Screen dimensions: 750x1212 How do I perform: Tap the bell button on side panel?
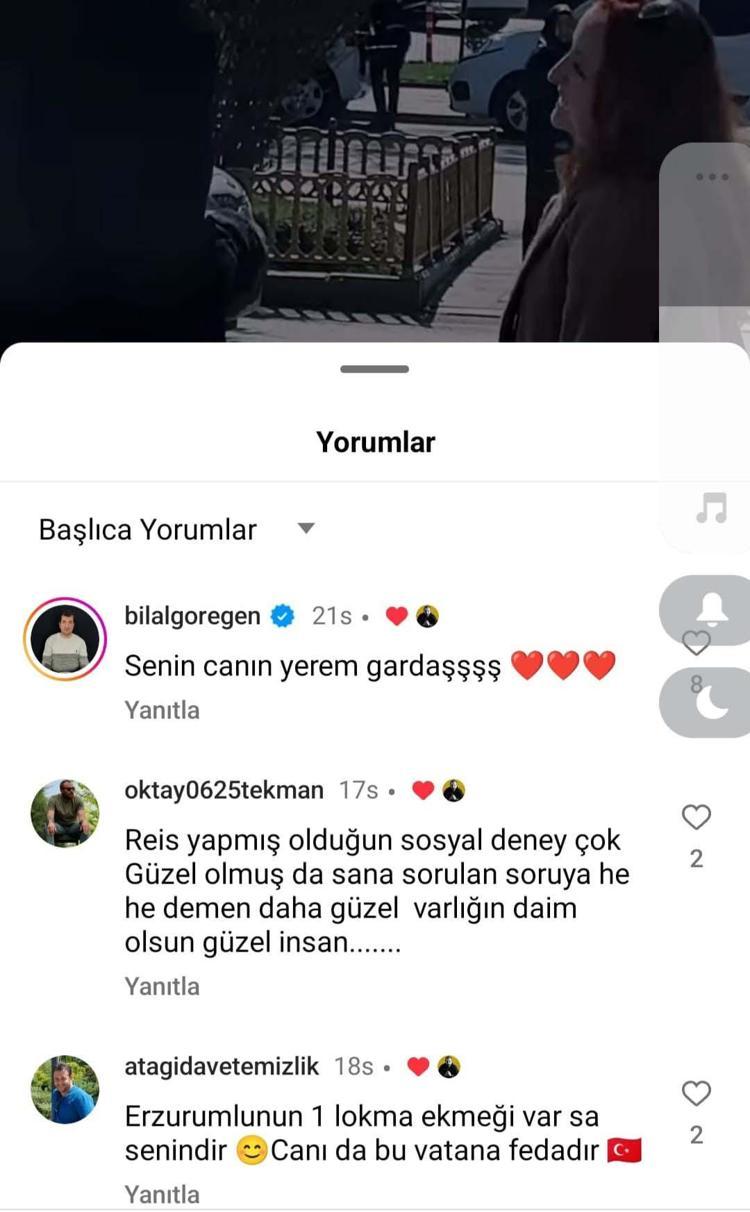click(712, 609)
